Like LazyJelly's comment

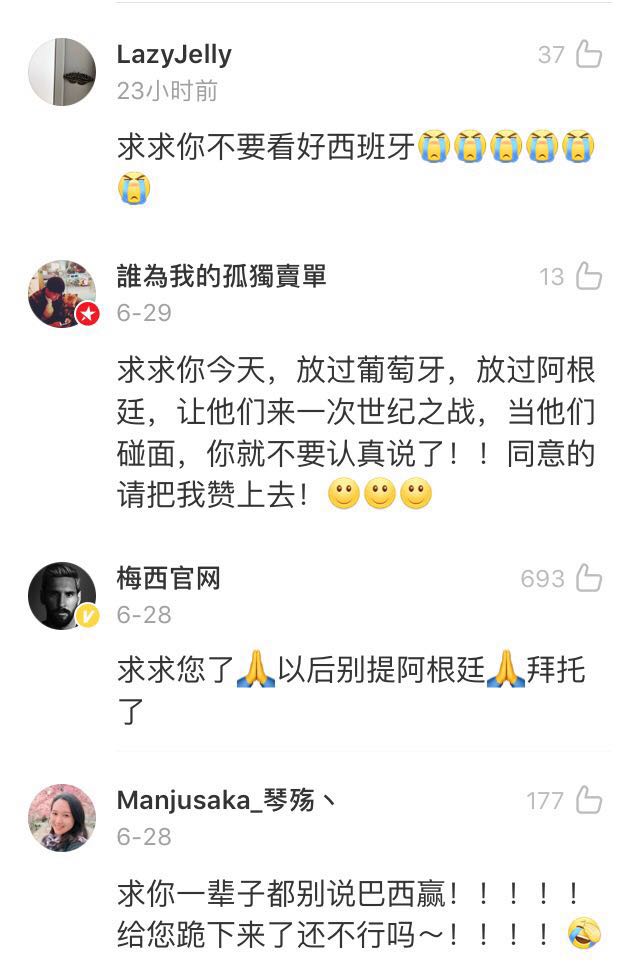pyautogui.click(x=589, y=54)
